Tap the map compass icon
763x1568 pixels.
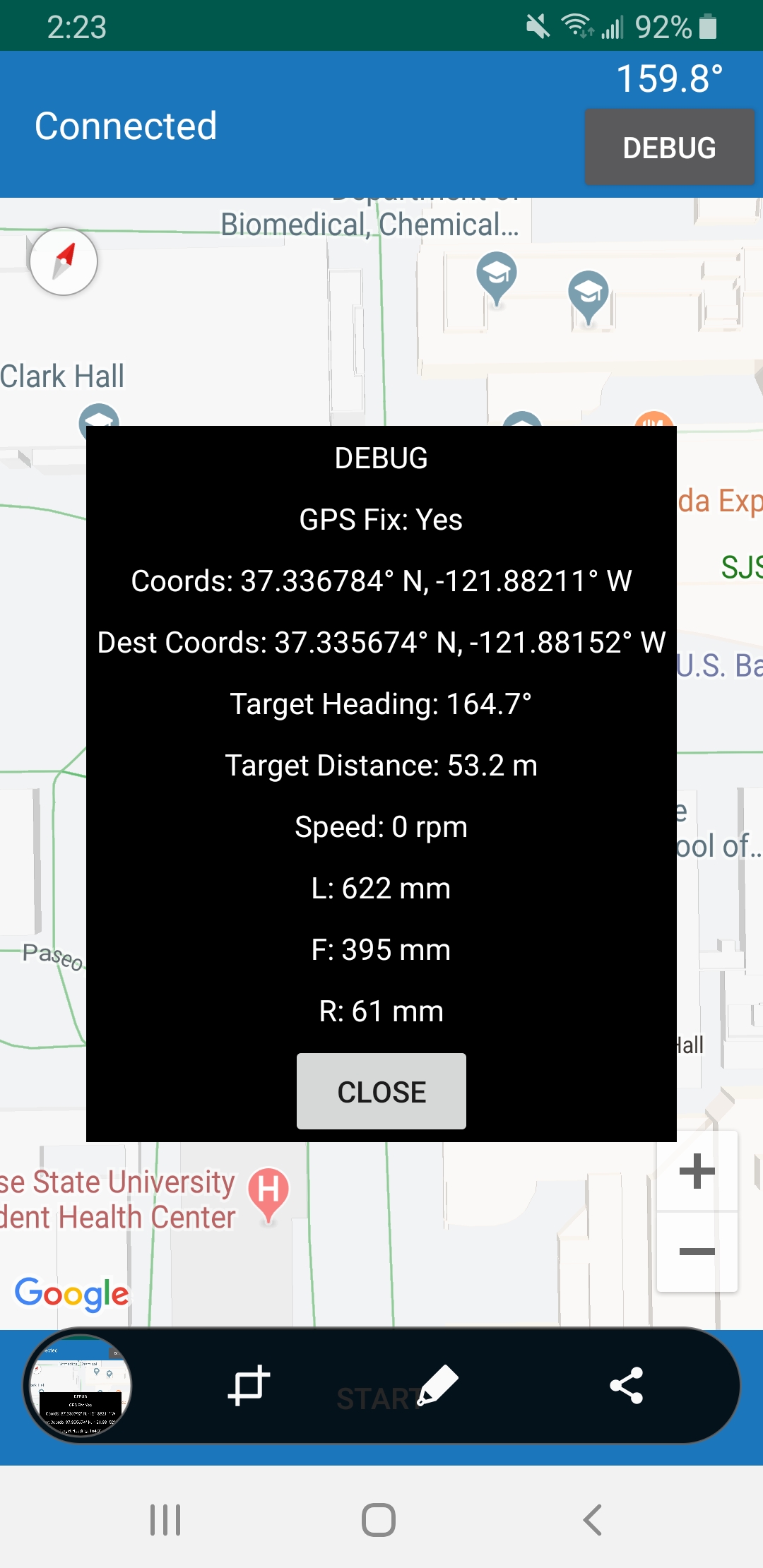[64, 261]
